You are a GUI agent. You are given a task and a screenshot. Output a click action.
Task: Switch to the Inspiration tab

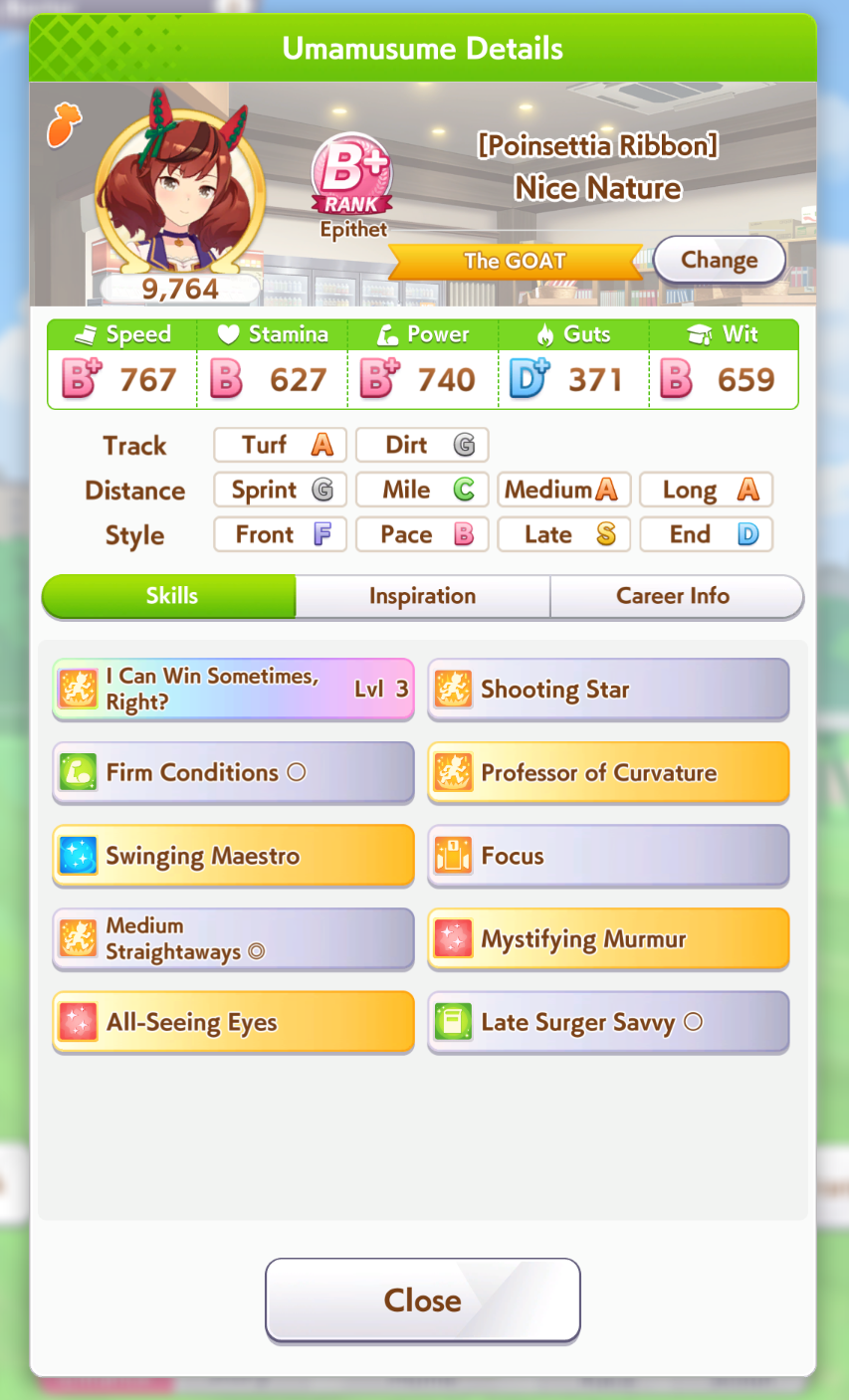[x=423, y=596]
